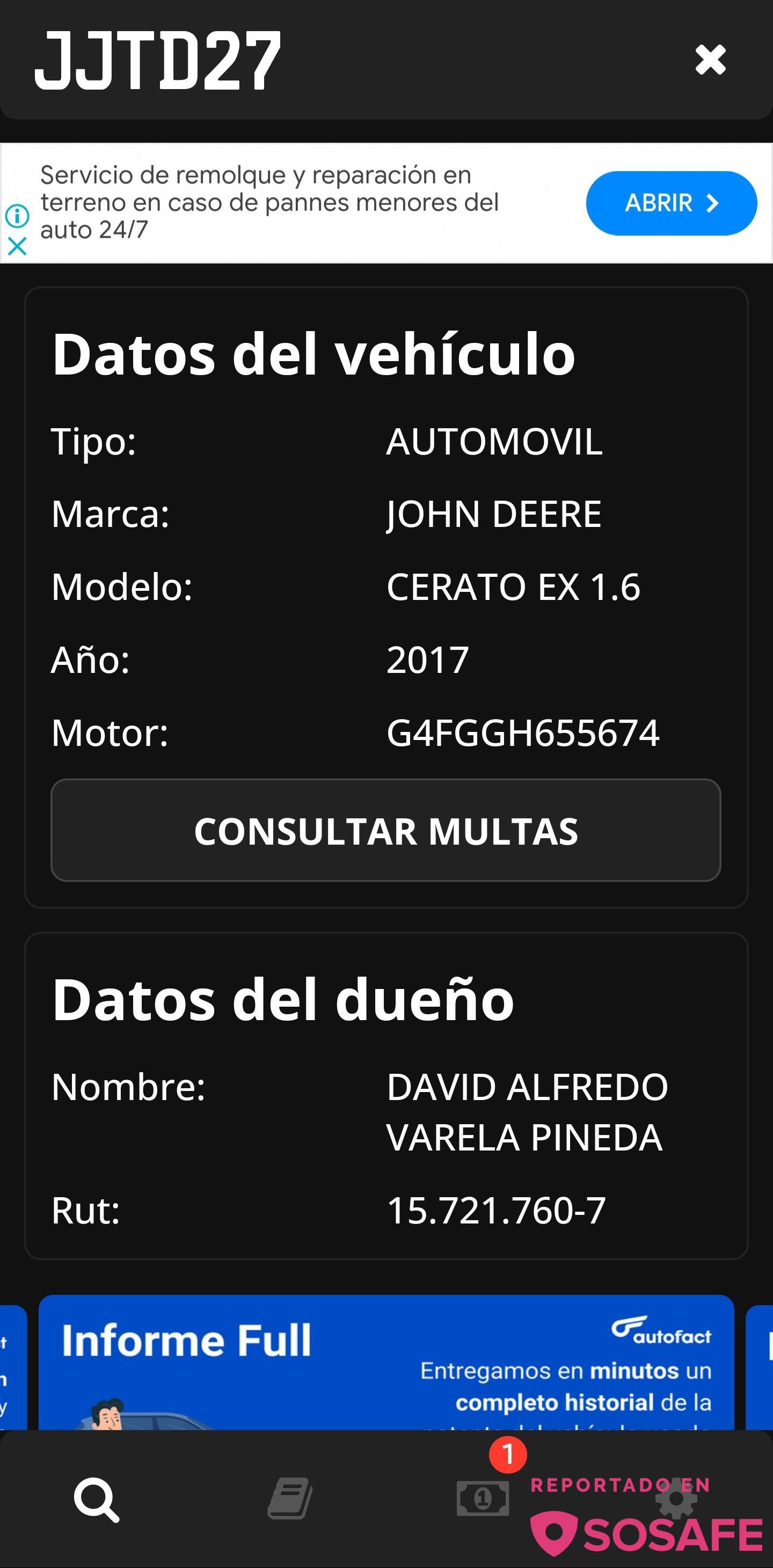Switch to the search tab

pos(97,1499)
